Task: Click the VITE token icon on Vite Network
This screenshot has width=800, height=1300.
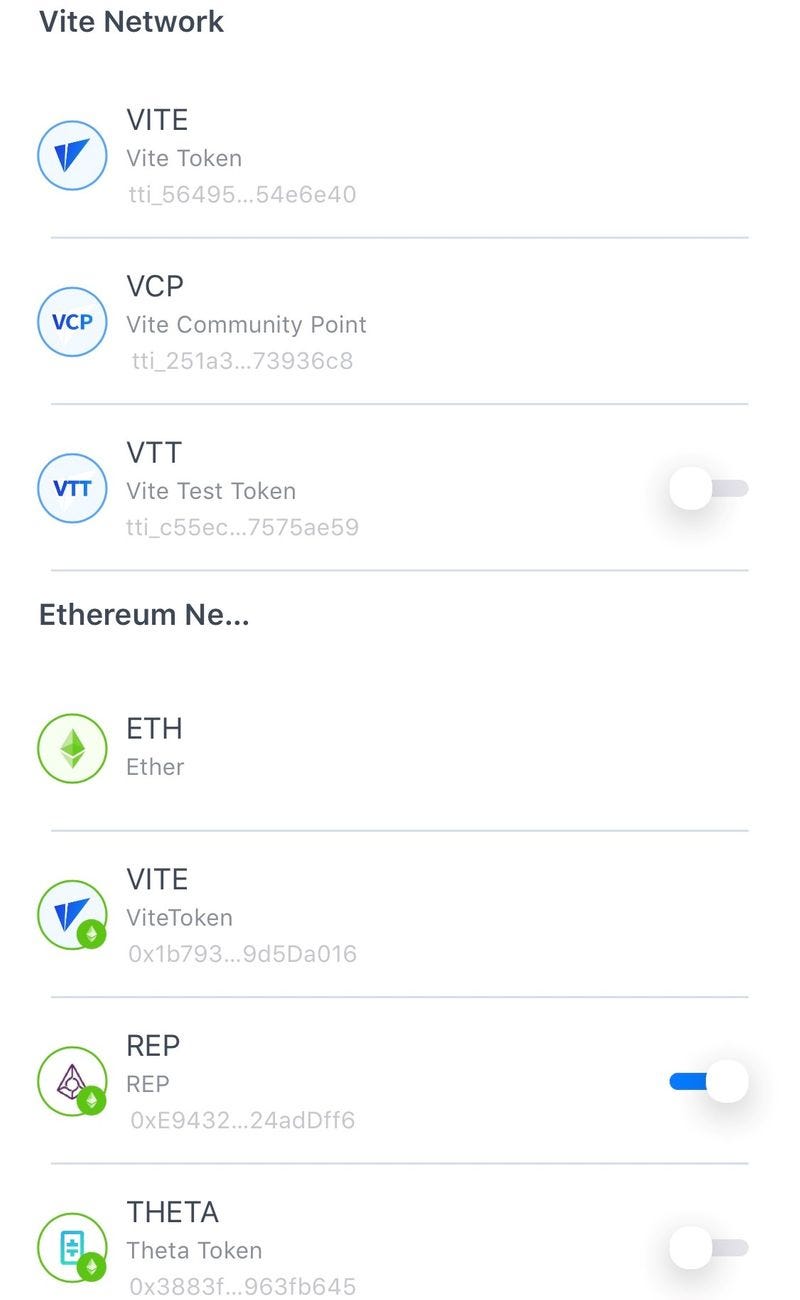Action: pos(71,156)
